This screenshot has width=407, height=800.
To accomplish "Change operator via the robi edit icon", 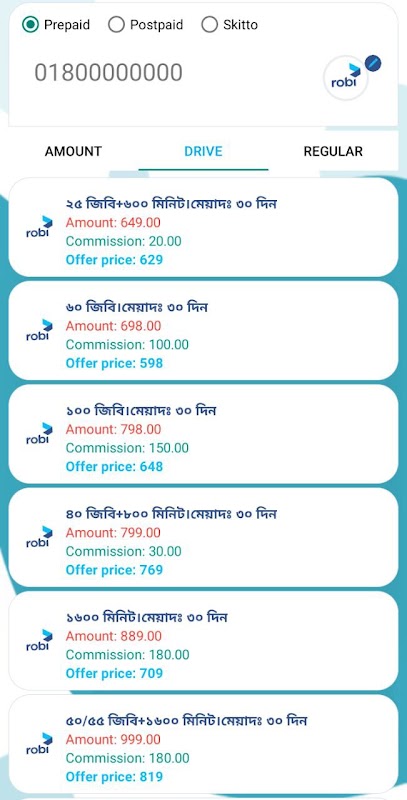I will coord(373,64).
